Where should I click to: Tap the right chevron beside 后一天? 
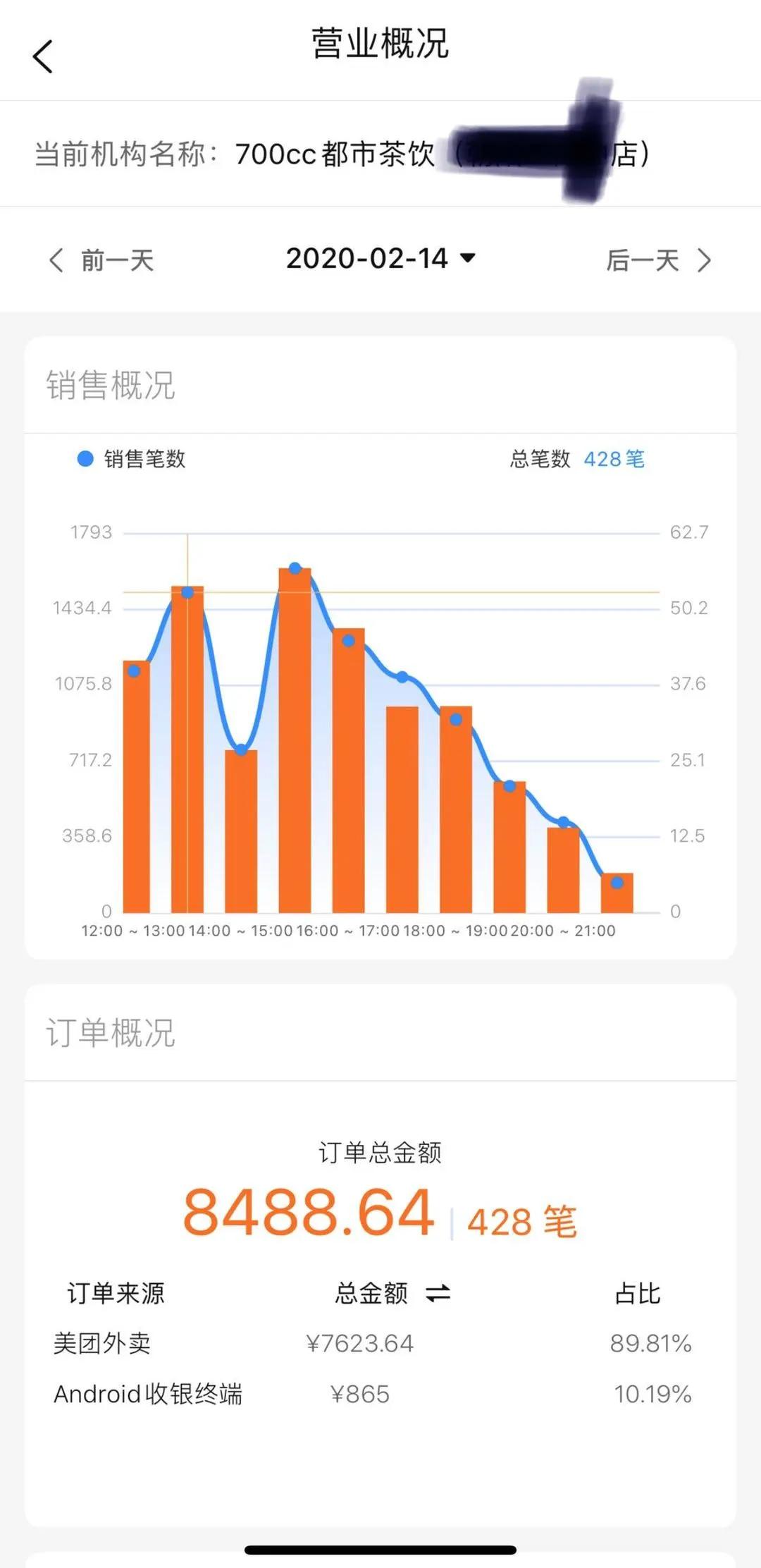(x=705, y=260)
